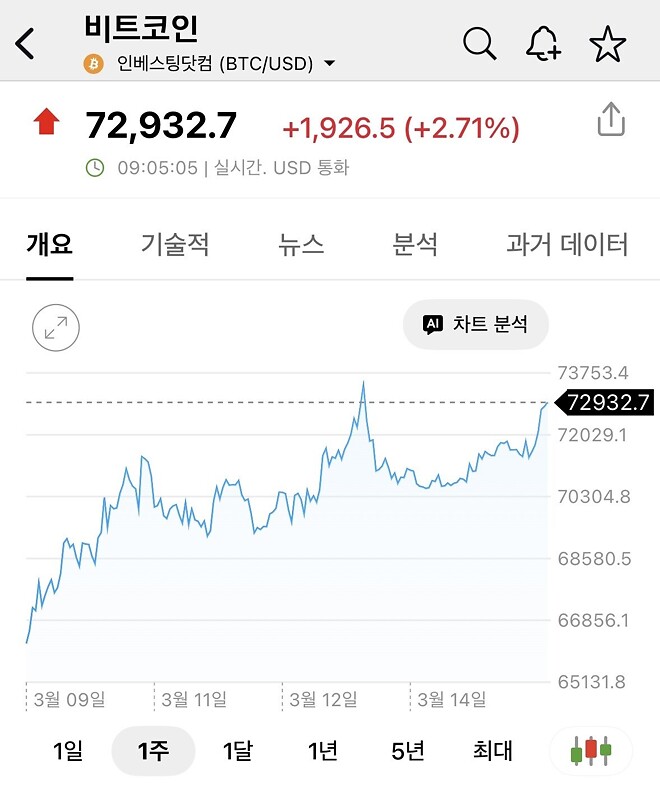Select the 5년 chart range

408,751
